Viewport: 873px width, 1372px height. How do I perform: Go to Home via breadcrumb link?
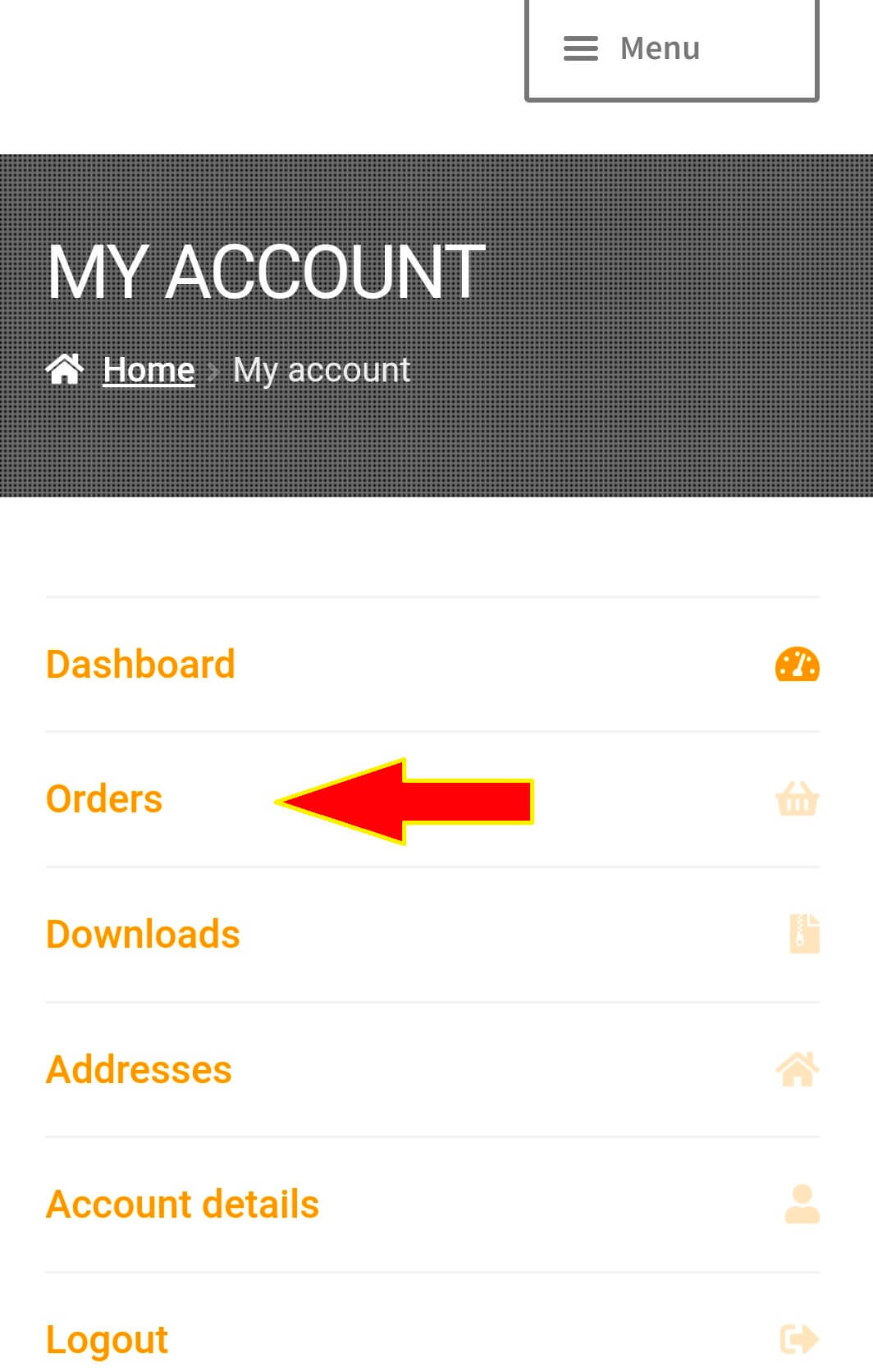[x=149, y=370]
